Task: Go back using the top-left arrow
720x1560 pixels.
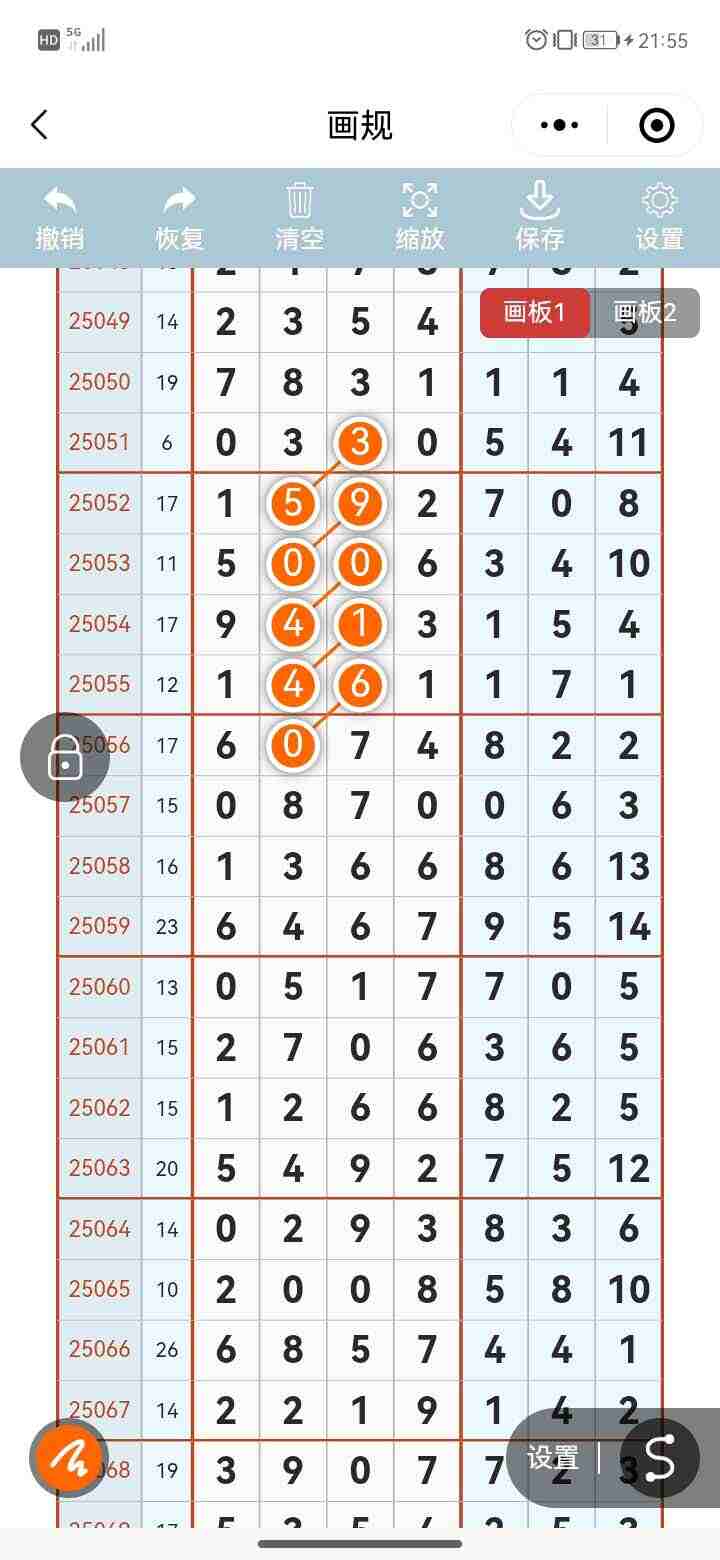Action: [x=39, y=125]
